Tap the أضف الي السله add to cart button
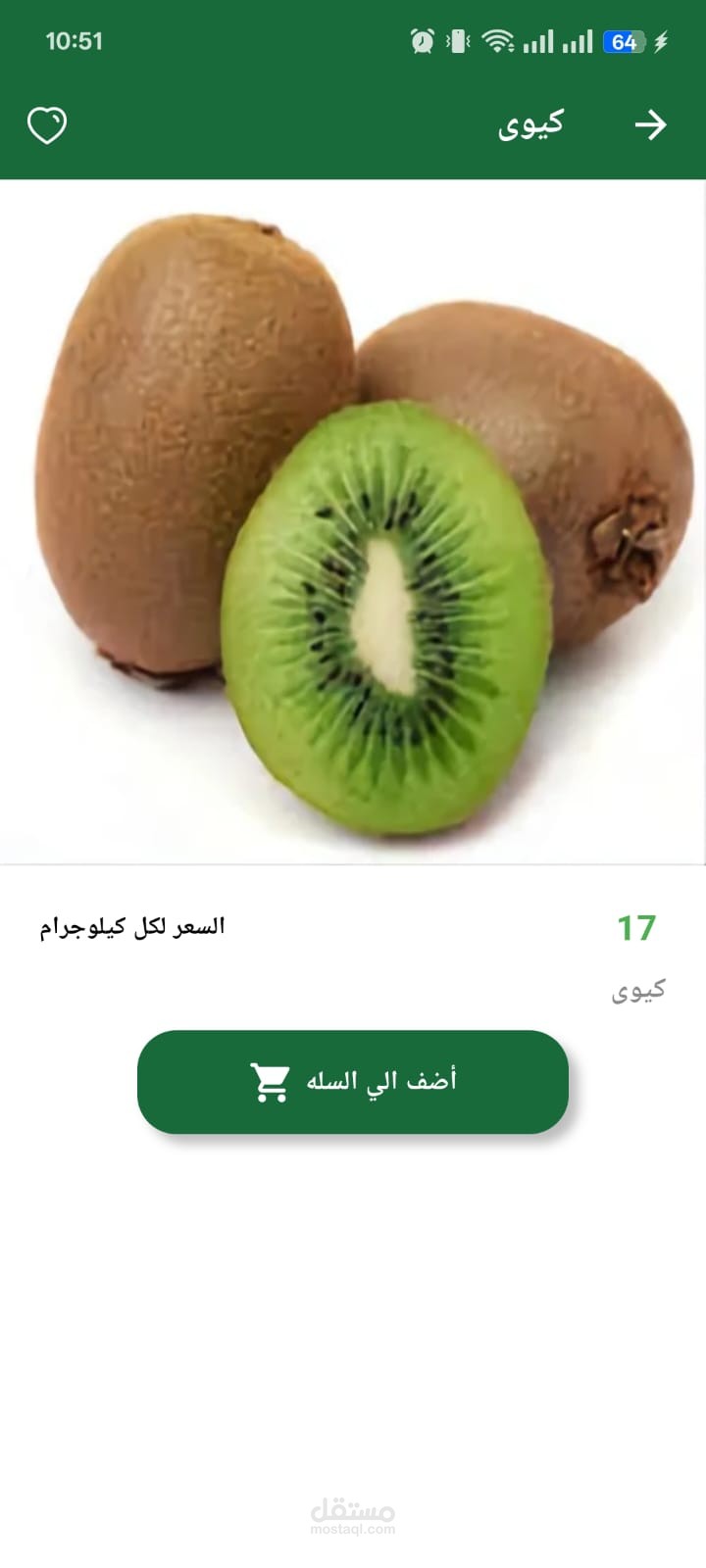This screenshot has height=1568, width=706. point(353,1082)
